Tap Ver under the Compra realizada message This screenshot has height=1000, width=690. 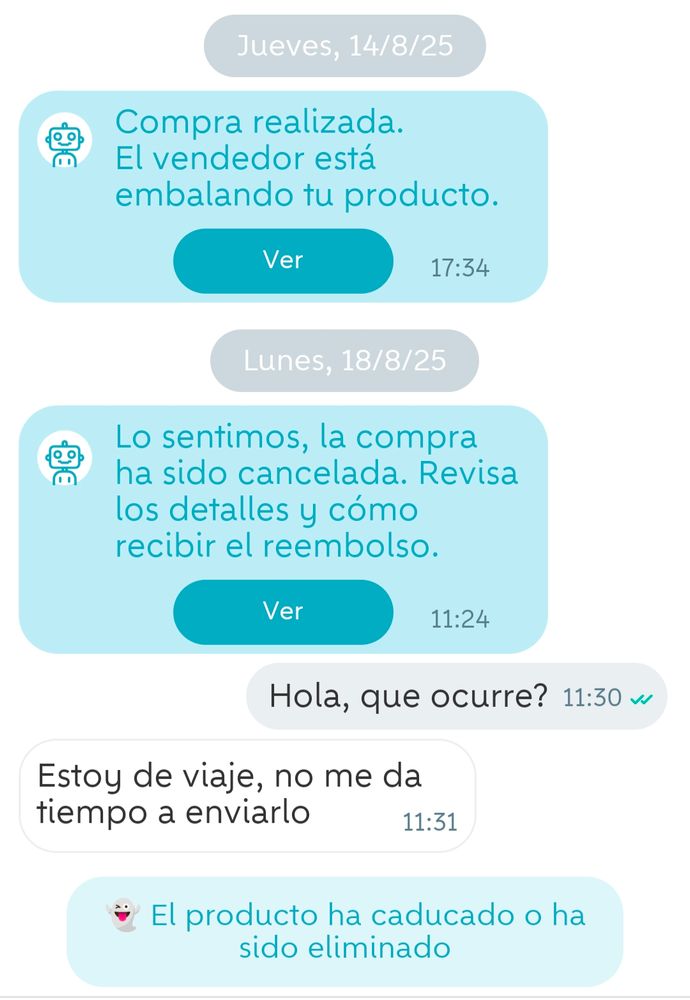[283, 261]
